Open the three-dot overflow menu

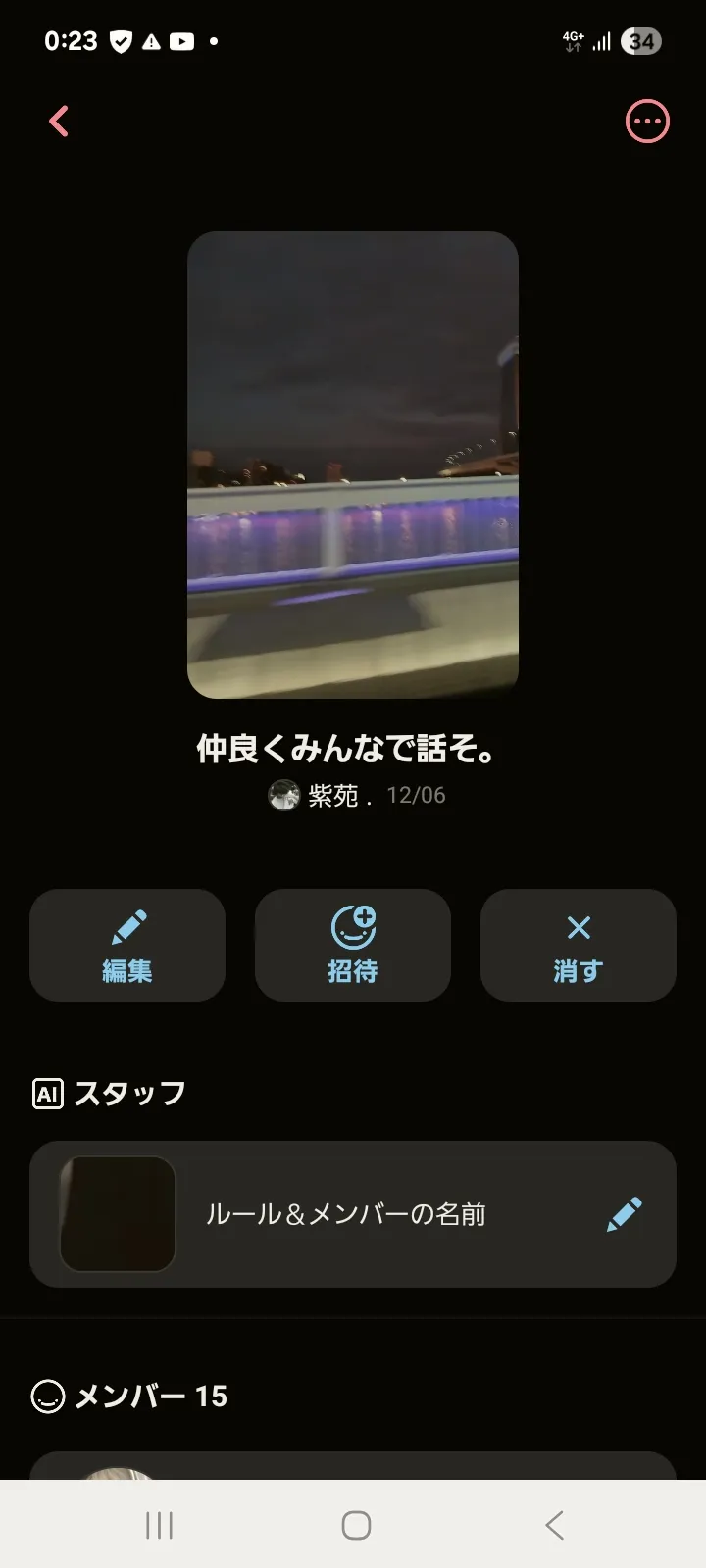pyautogui.click(x=647, y=122)
